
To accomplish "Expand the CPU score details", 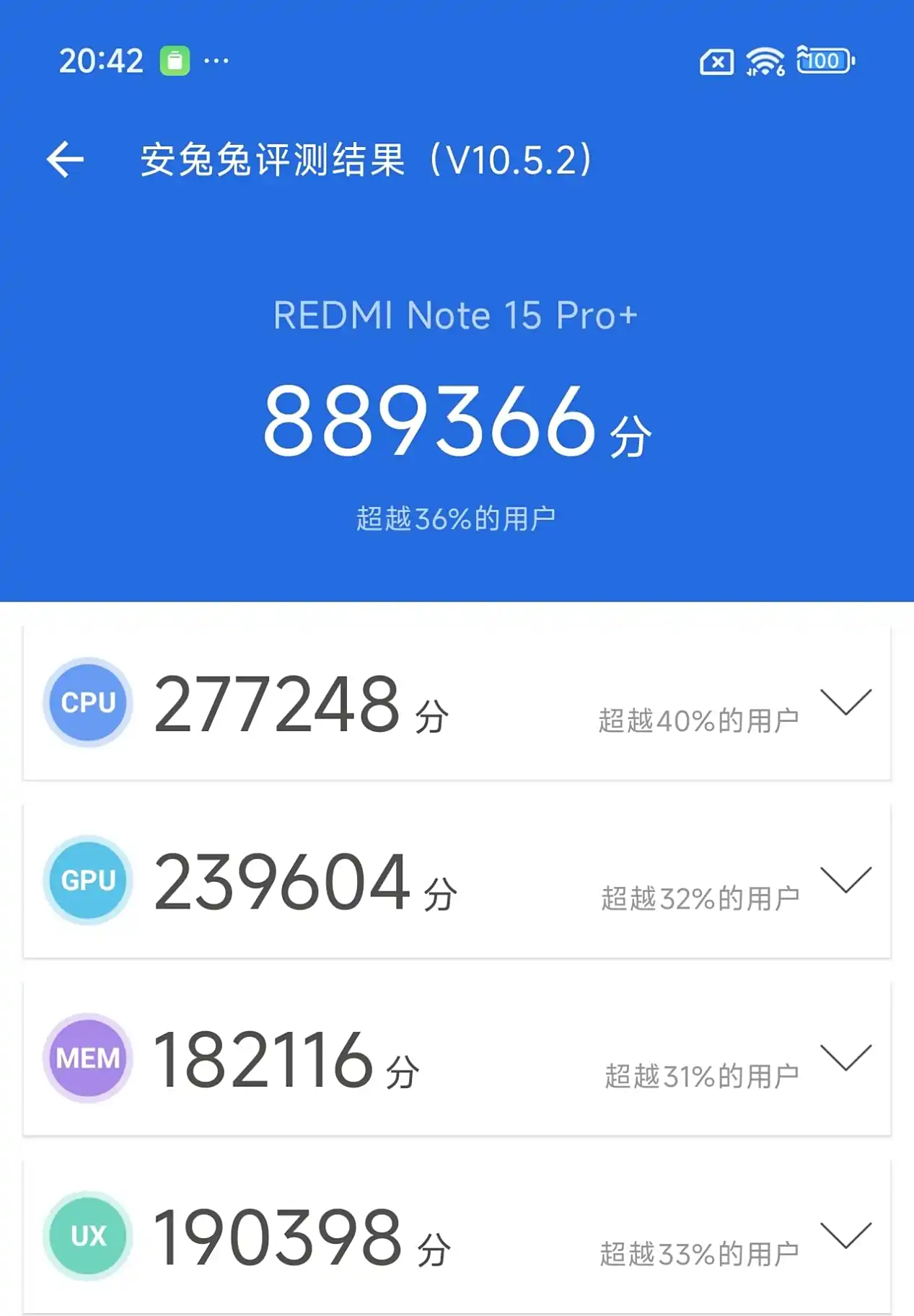I will [x=845, y=702].
